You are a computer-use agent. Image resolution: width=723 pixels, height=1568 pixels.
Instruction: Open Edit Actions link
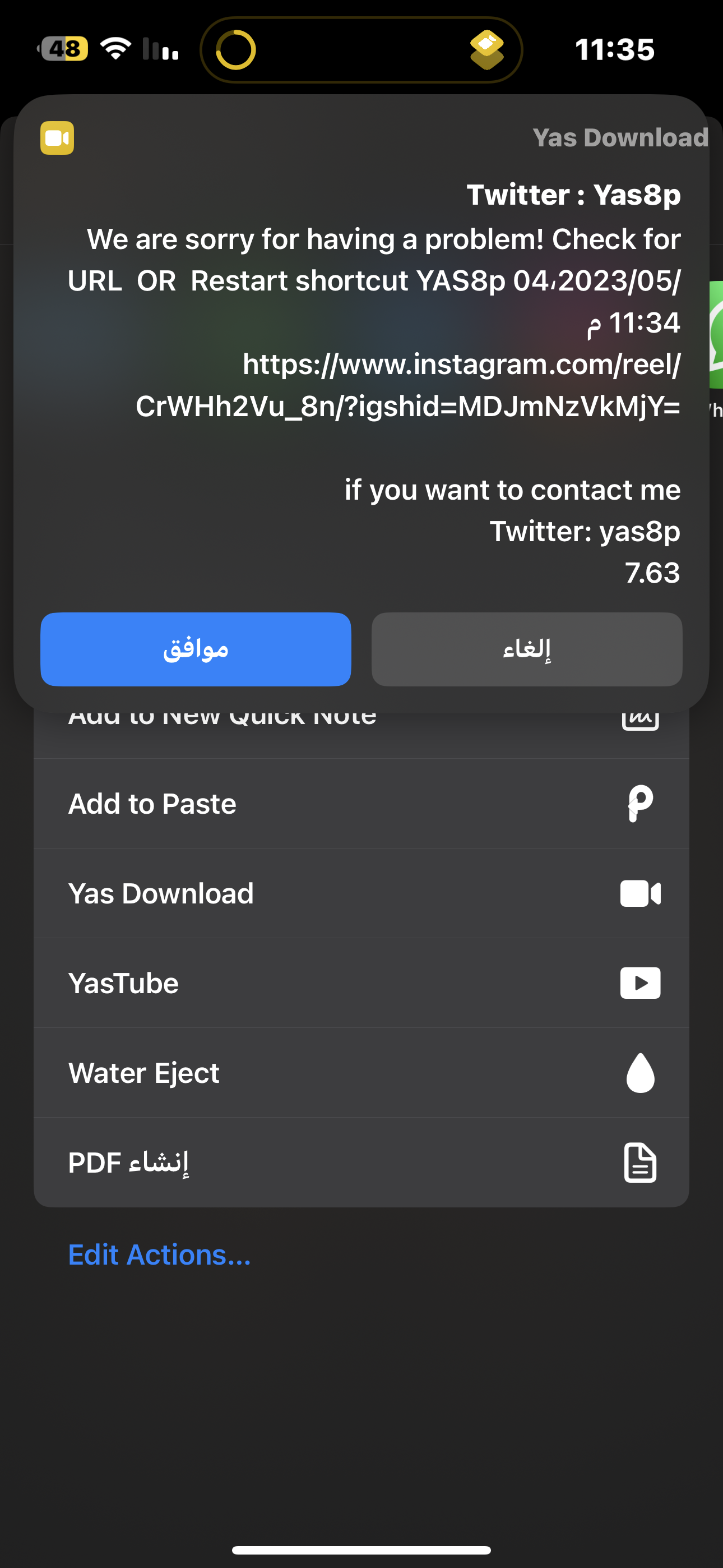pyautogui.click(x=159, y=1255)
